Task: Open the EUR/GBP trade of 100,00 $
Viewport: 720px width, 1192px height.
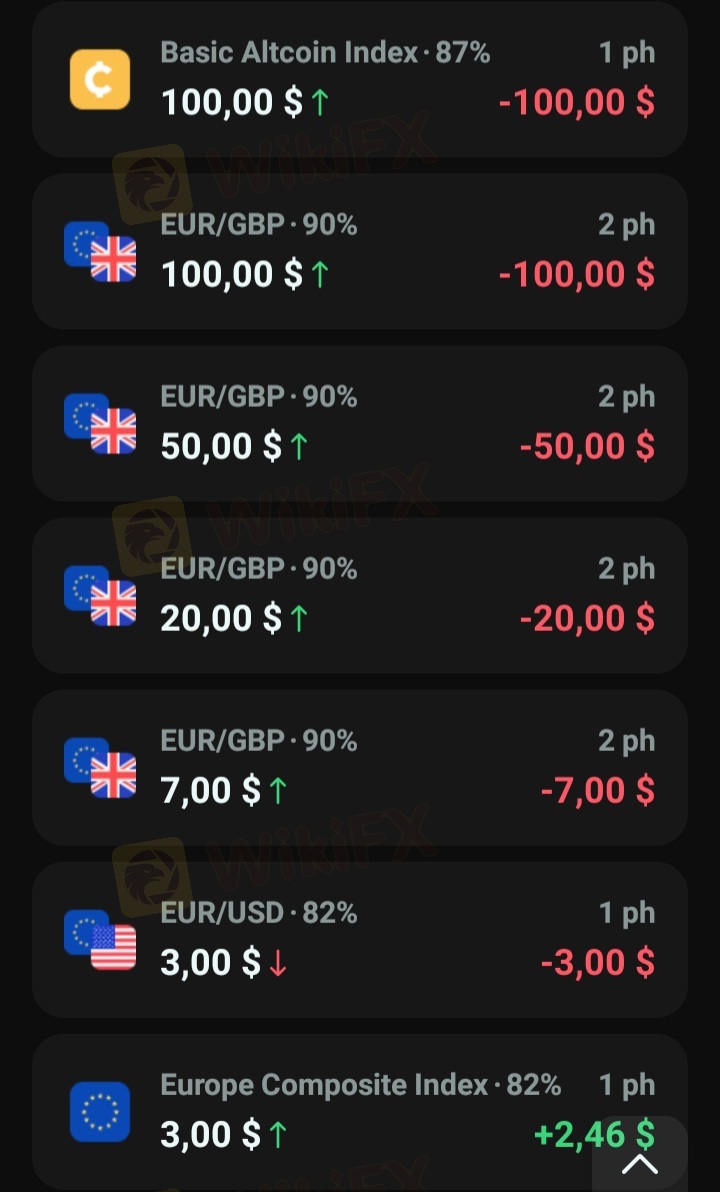Action: [x=360, y=251]
